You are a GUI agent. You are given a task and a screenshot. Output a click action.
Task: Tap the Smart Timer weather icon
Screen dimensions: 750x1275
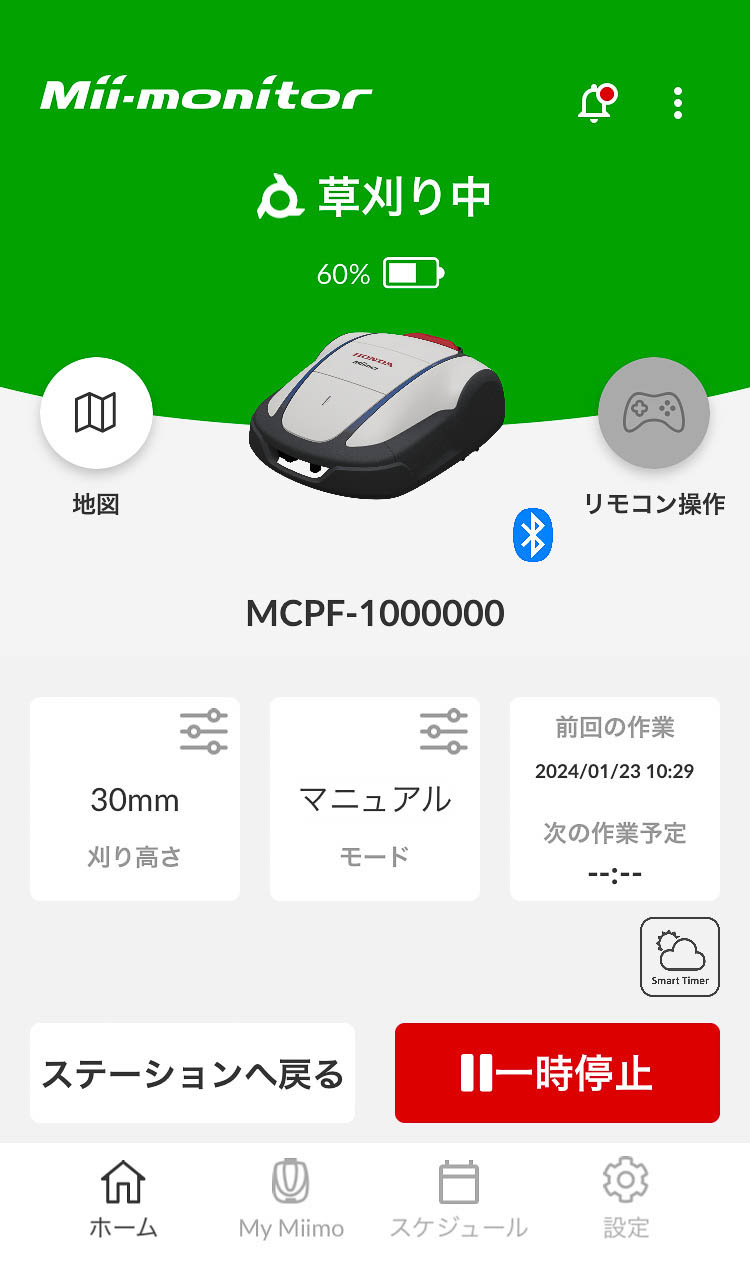click(x=679, y=957)
